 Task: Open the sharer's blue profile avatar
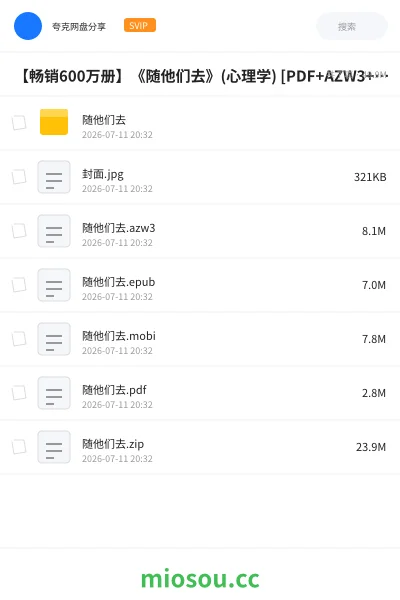point(28,26)
